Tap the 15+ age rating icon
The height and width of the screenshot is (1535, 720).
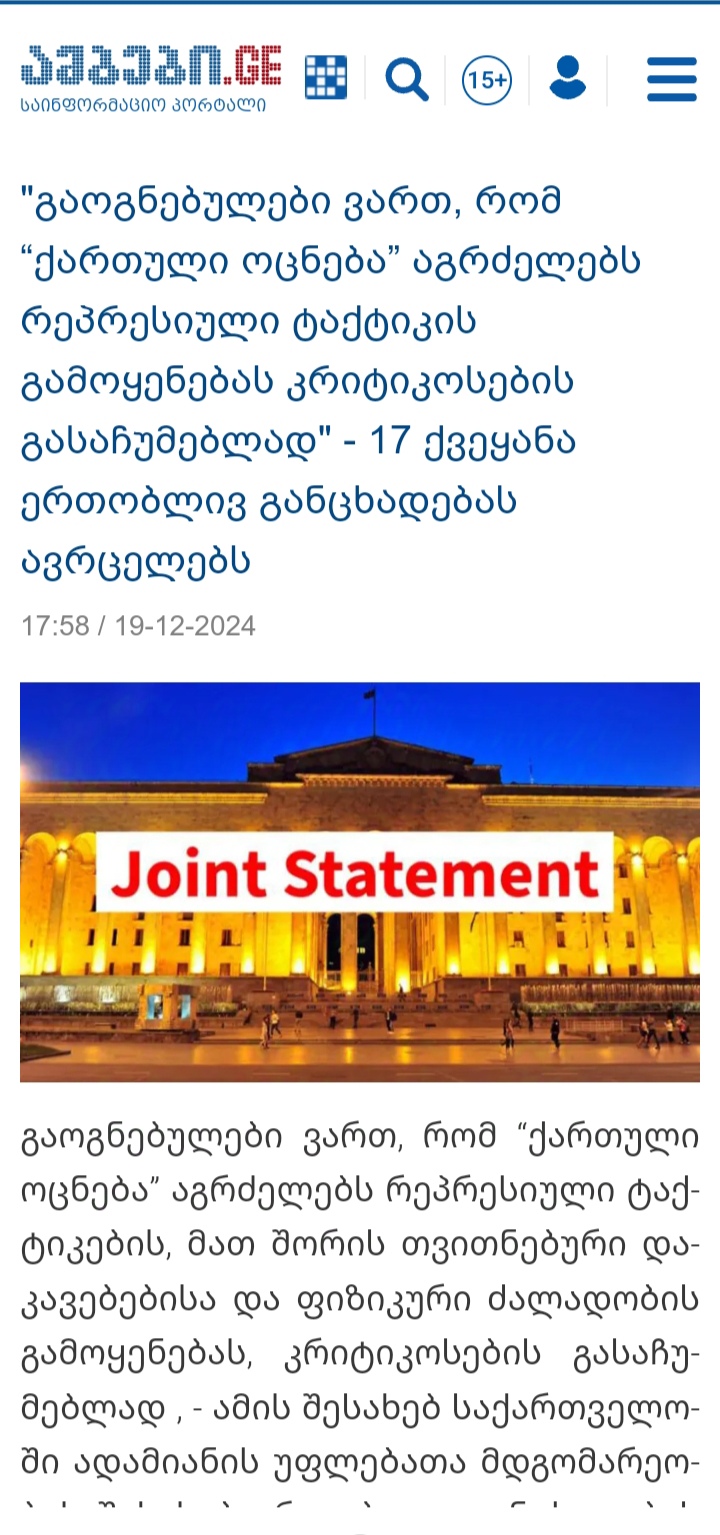[487, 80]
